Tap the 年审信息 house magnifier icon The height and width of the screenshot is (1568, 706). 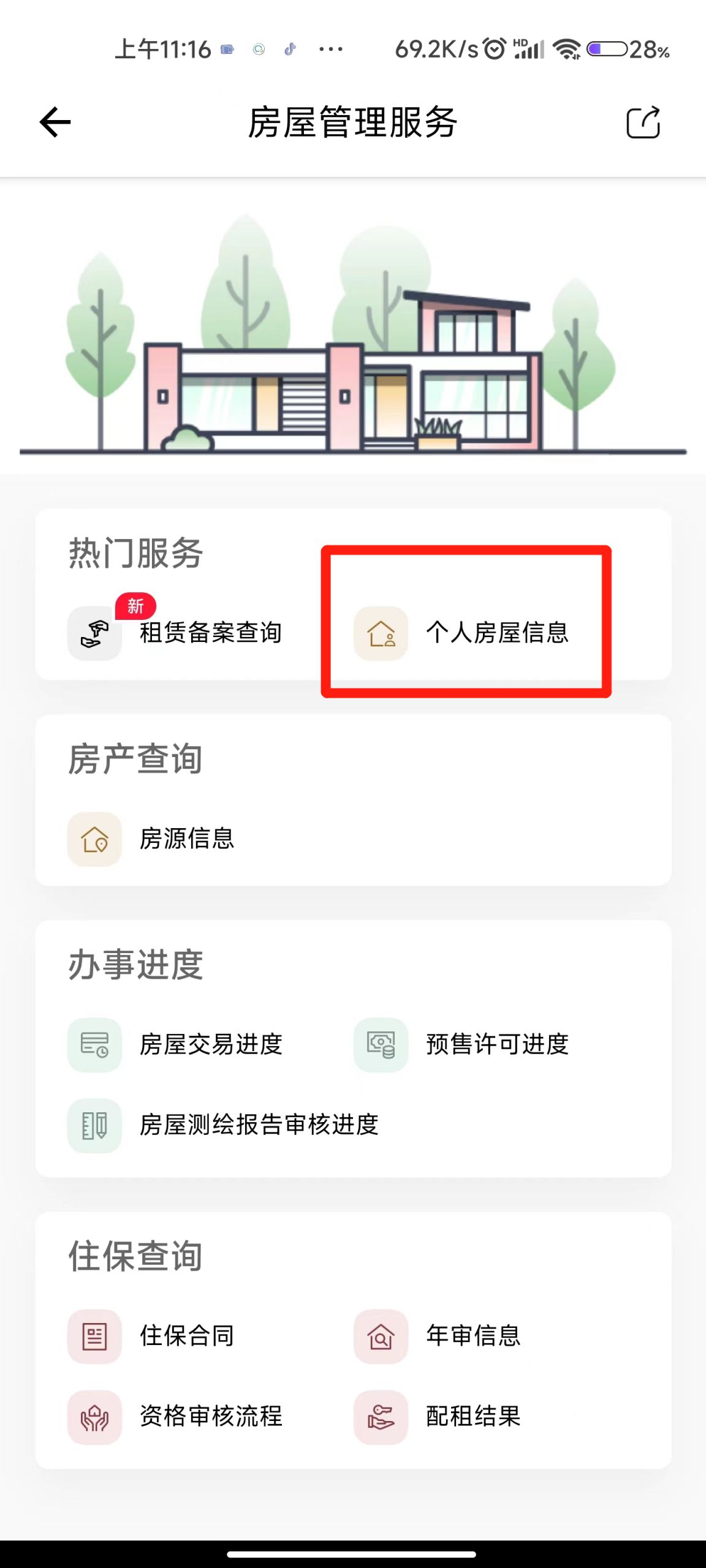[380, 1336]
